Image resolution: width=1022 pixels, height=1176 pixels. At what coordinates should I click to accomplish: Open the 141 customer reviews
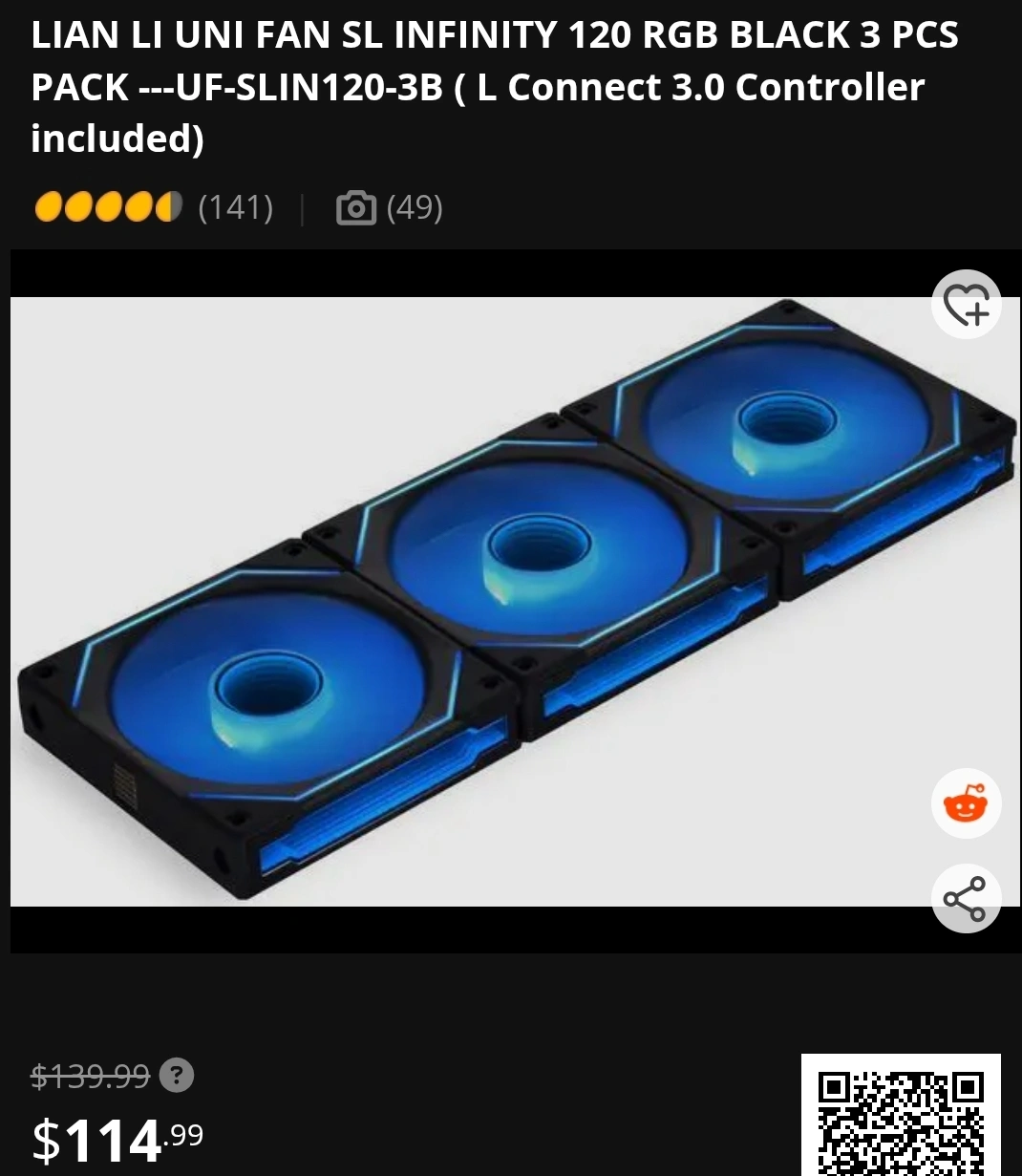[235, 207]
